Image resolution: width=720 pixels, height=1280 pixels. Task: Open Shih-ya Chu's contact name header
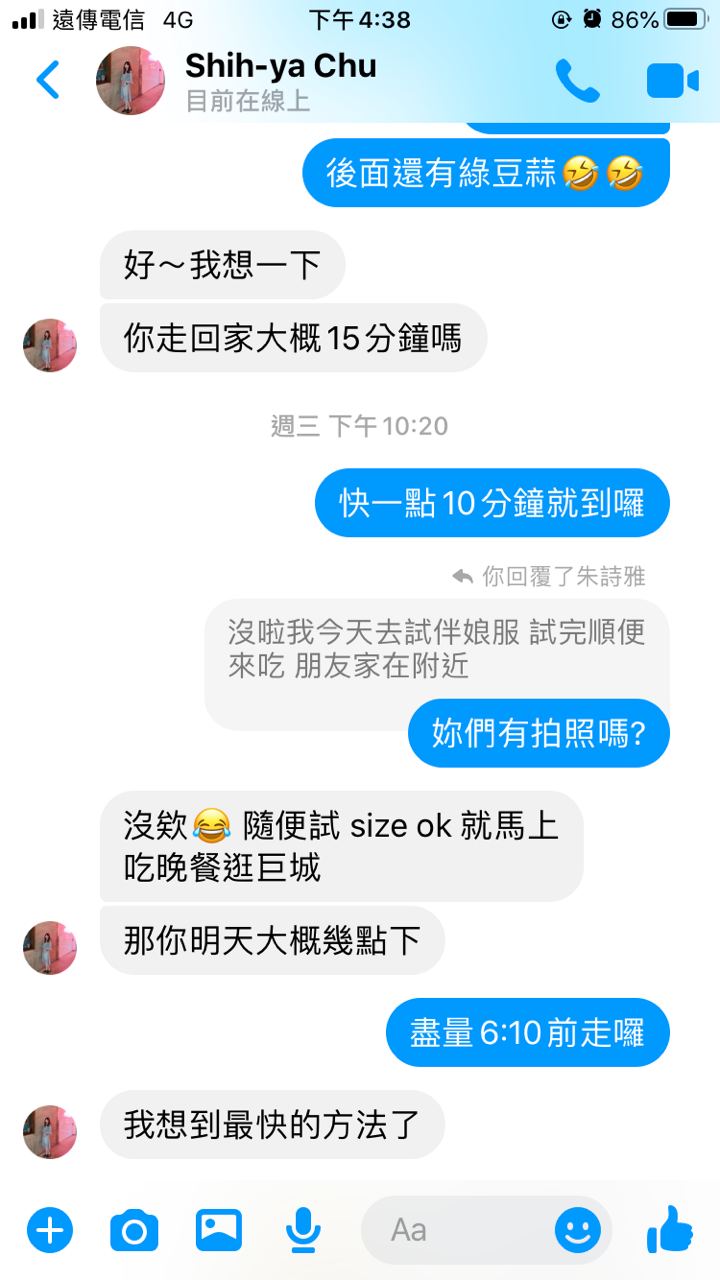[281, 67]
